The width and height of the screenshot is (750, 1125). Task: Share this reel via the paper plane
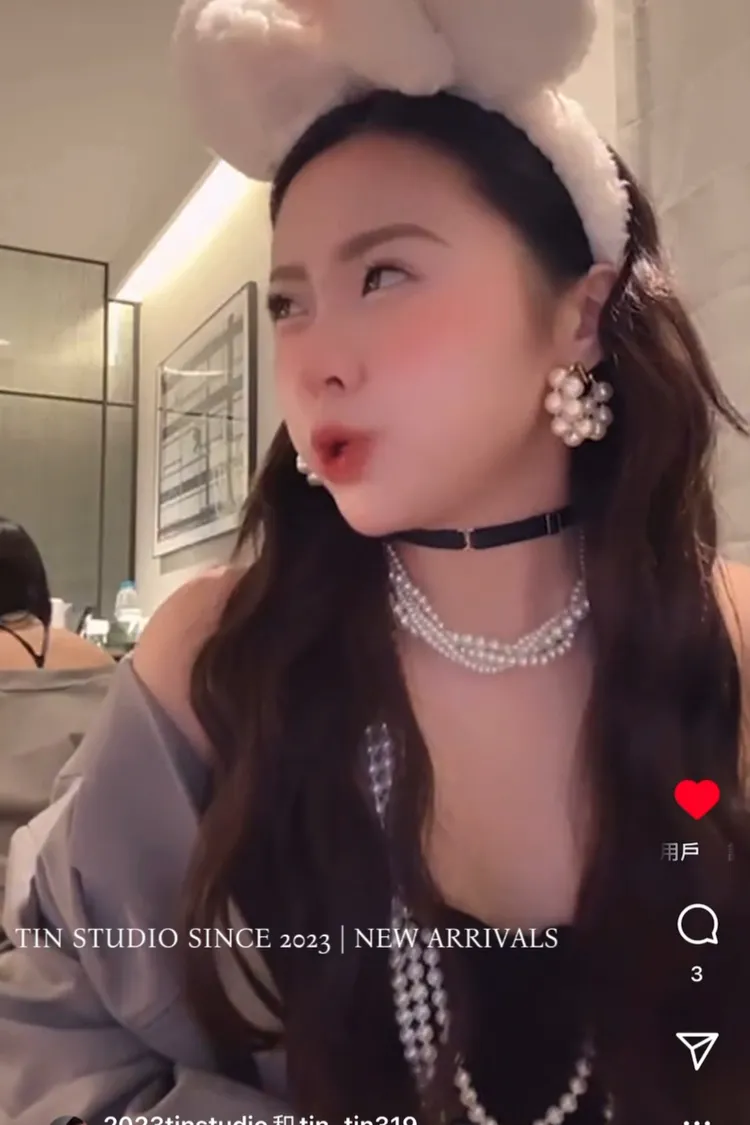[697, 1050]
